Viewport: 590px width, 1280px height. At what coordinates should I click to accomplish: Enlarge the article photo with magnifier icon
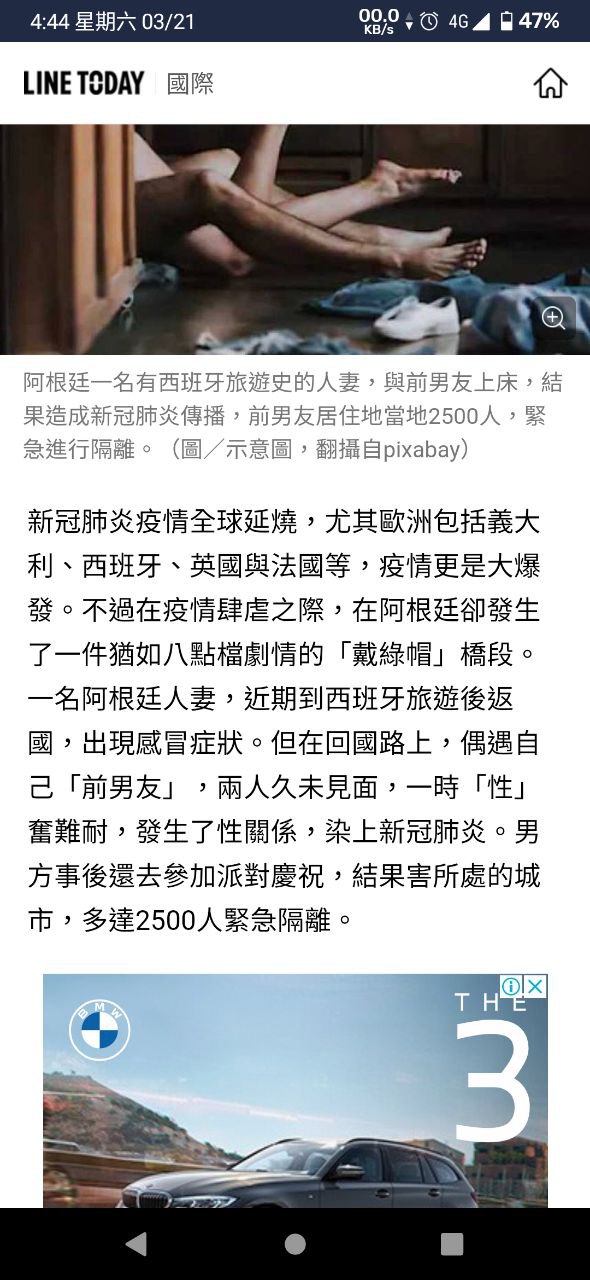tap(553, 318)
